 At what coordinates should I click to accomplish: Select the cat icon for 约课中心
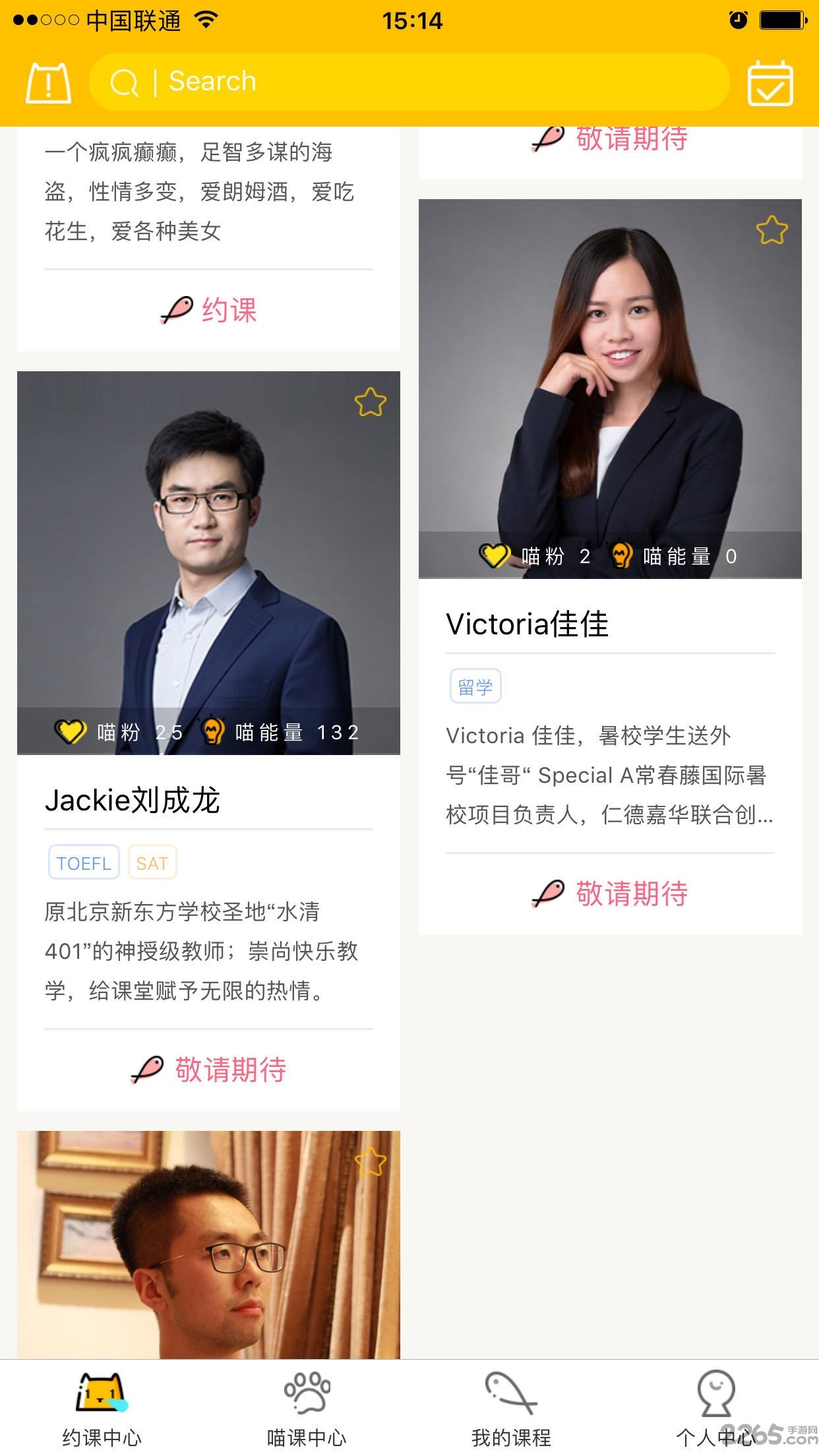(99, 1391)
